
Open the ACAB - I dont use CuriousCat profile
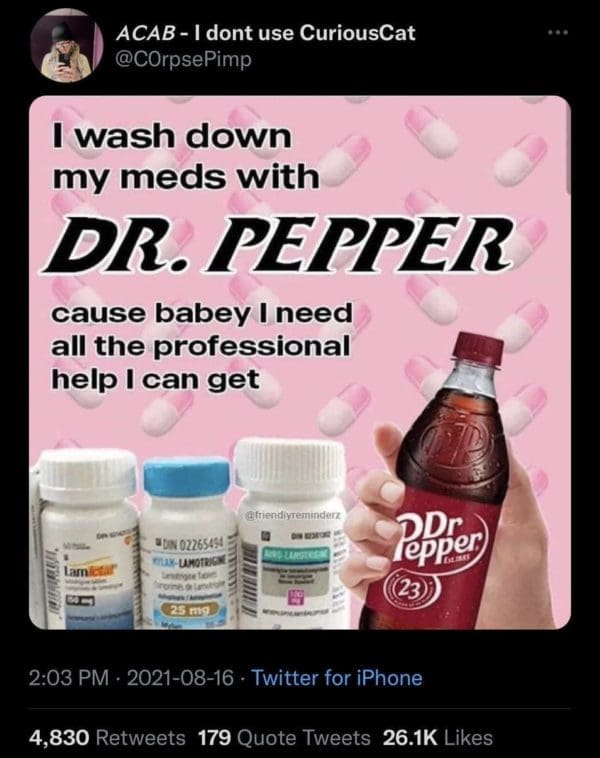[266, 33]
